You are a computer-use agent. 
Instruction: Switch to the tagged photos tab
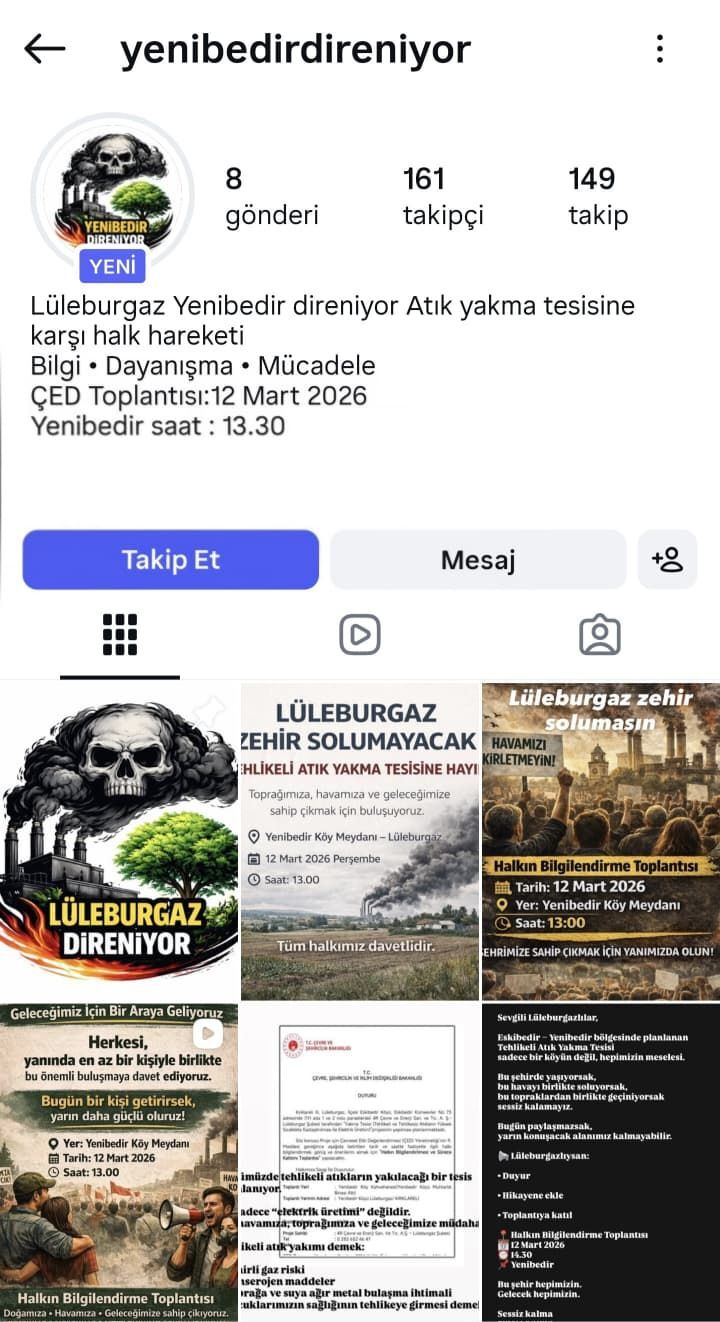(600, 635)
